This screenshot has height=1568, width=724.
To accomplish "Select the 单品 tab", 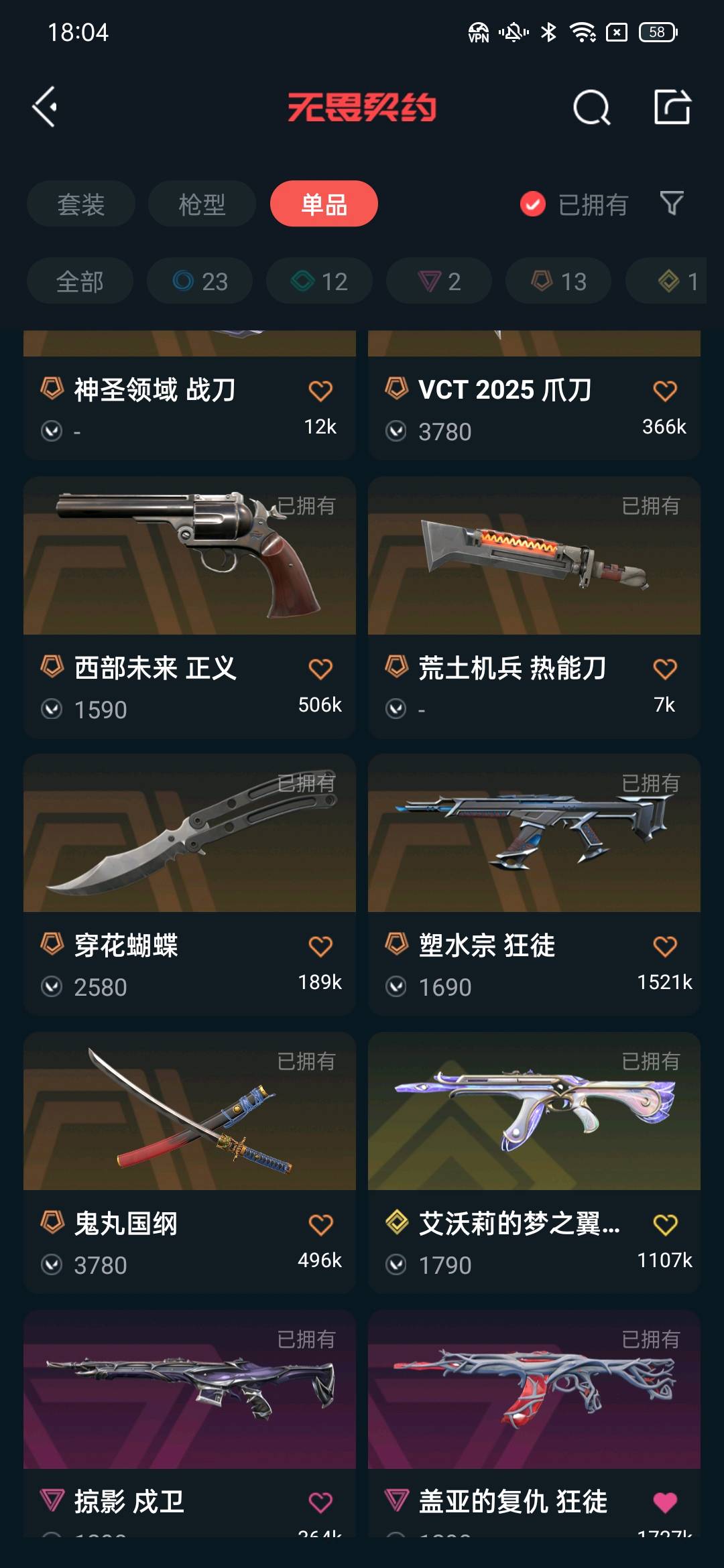I will tap(324, 204).
